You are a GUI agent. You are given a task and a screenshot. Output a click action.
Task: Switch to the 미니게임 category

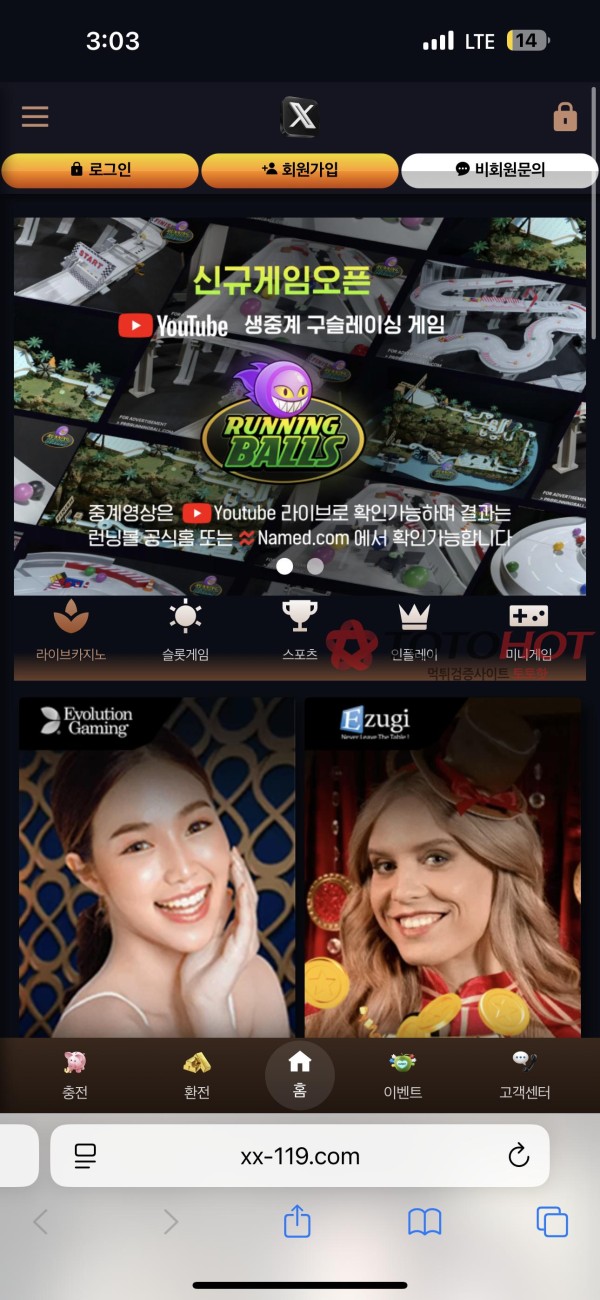pyautogui.click(x=528, y=633)
